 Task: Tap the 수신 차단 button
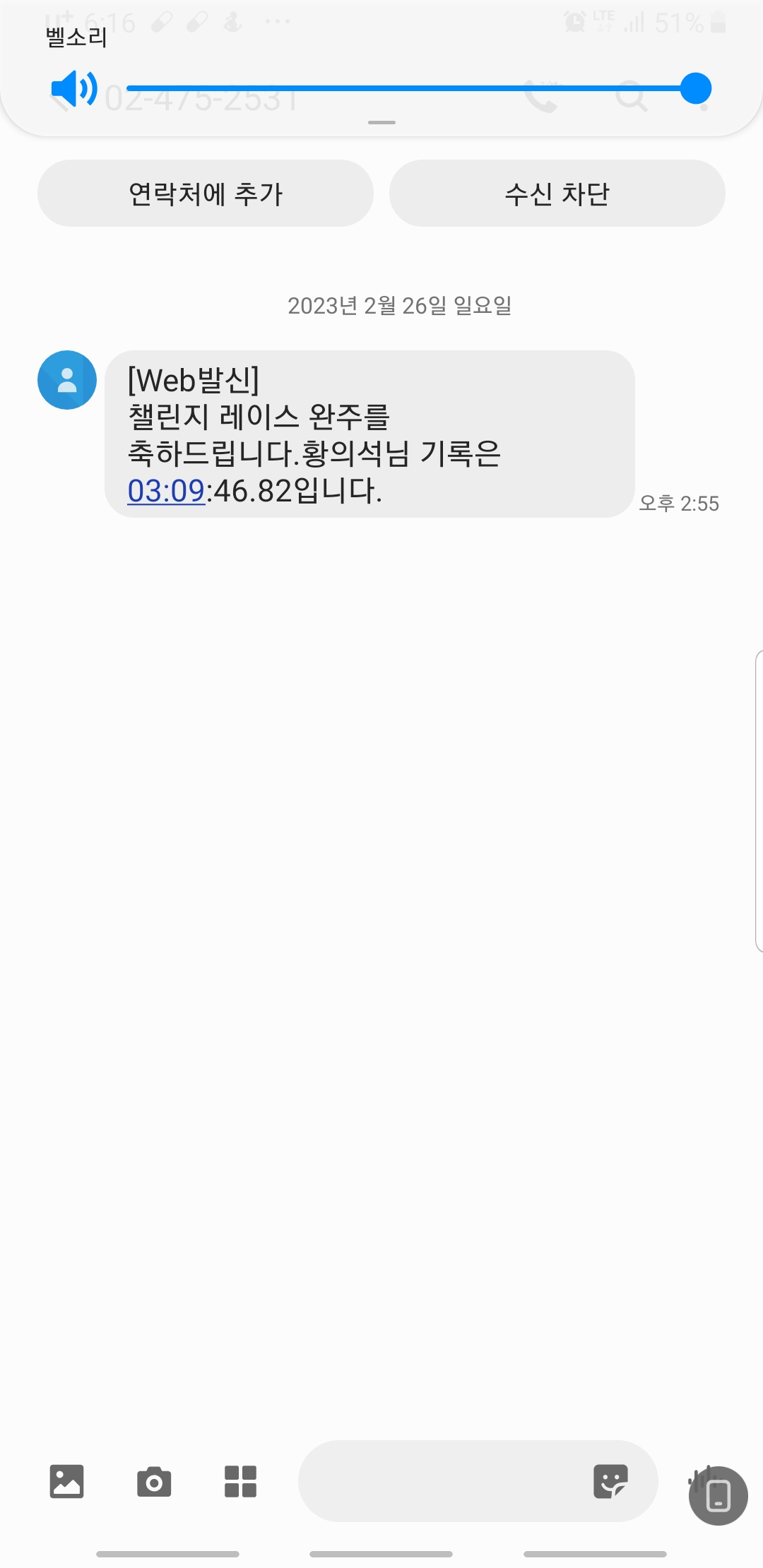(557, 194)
